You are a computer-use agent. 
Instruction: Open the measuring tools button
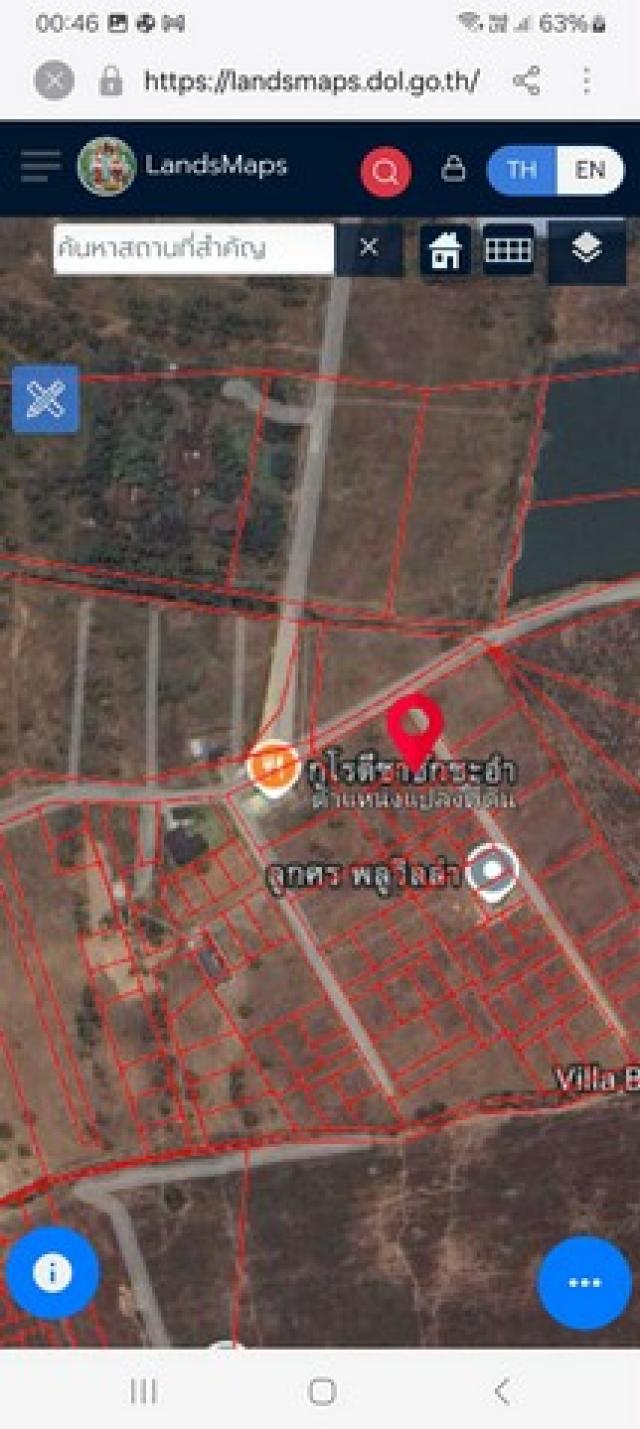click(x=46, y=399)
